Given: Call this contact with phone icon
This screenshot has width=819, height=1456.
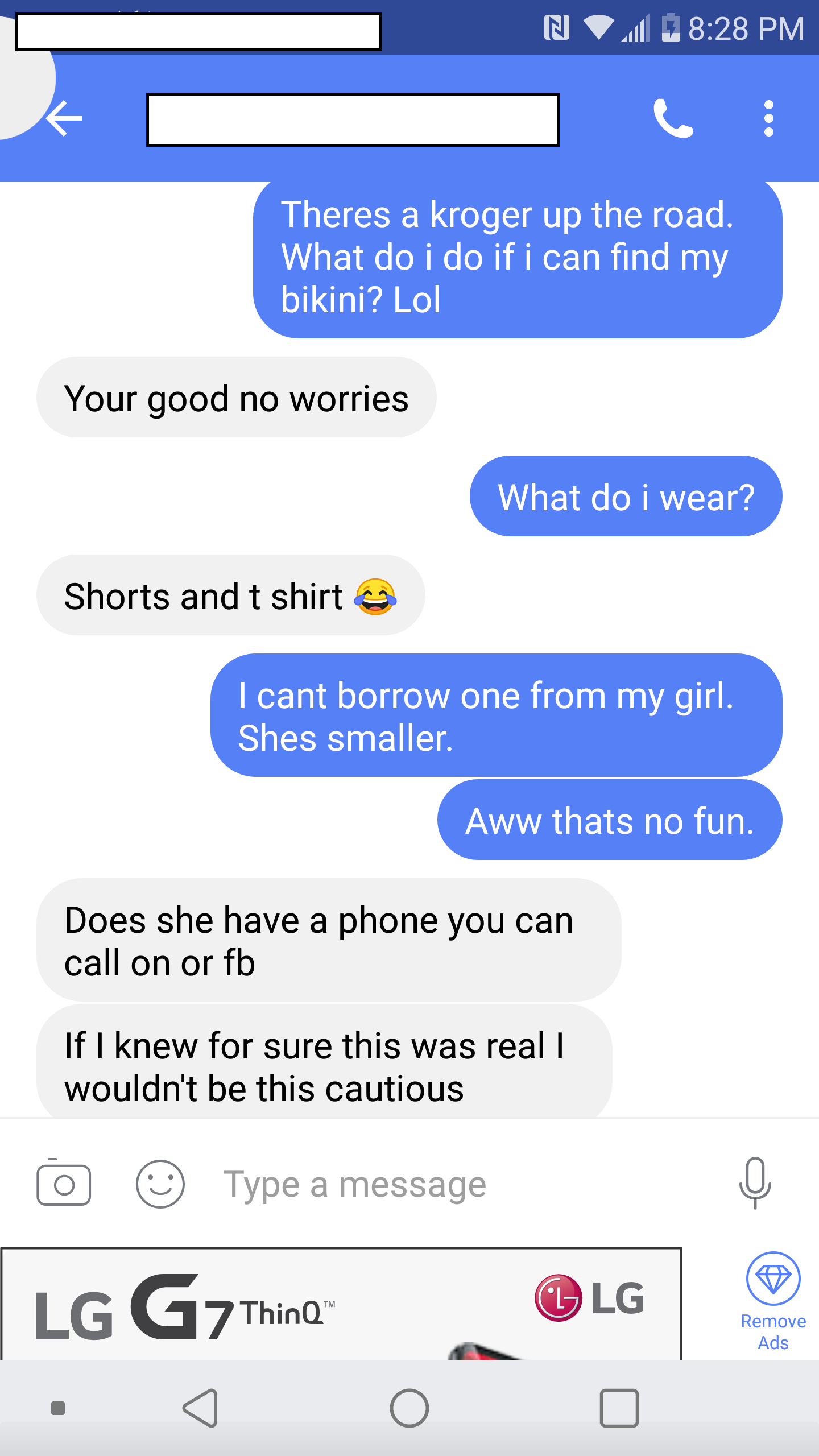Looking at the screenshot, I should (673, 118).
